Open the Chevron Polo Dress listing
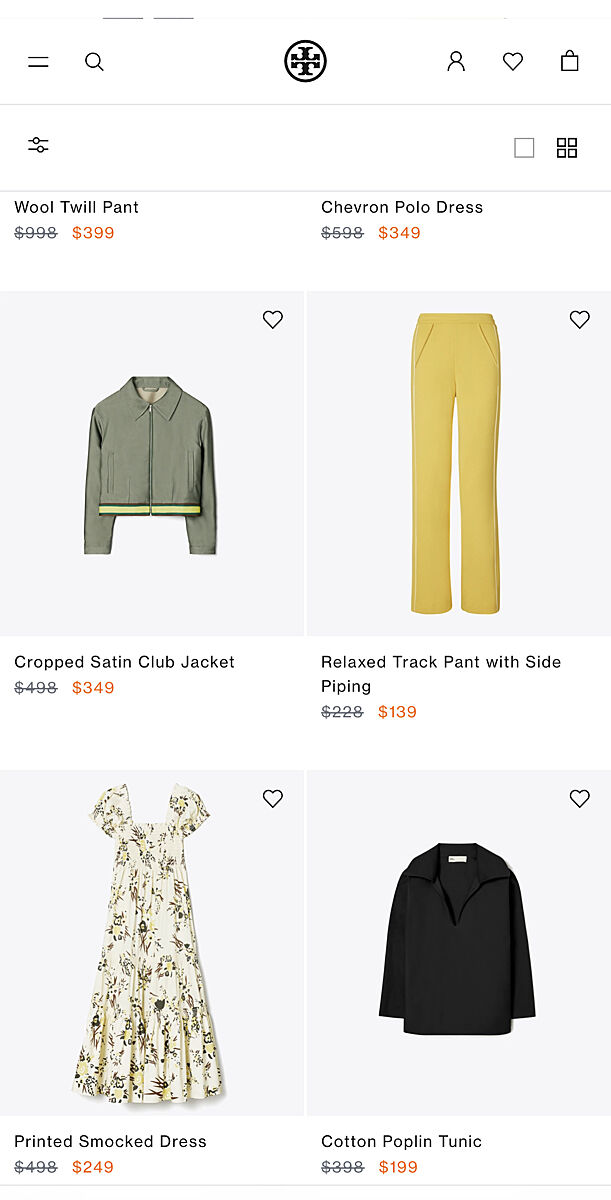The height and width of the screenshot is (1200, 611). click(x=402, y=207)
